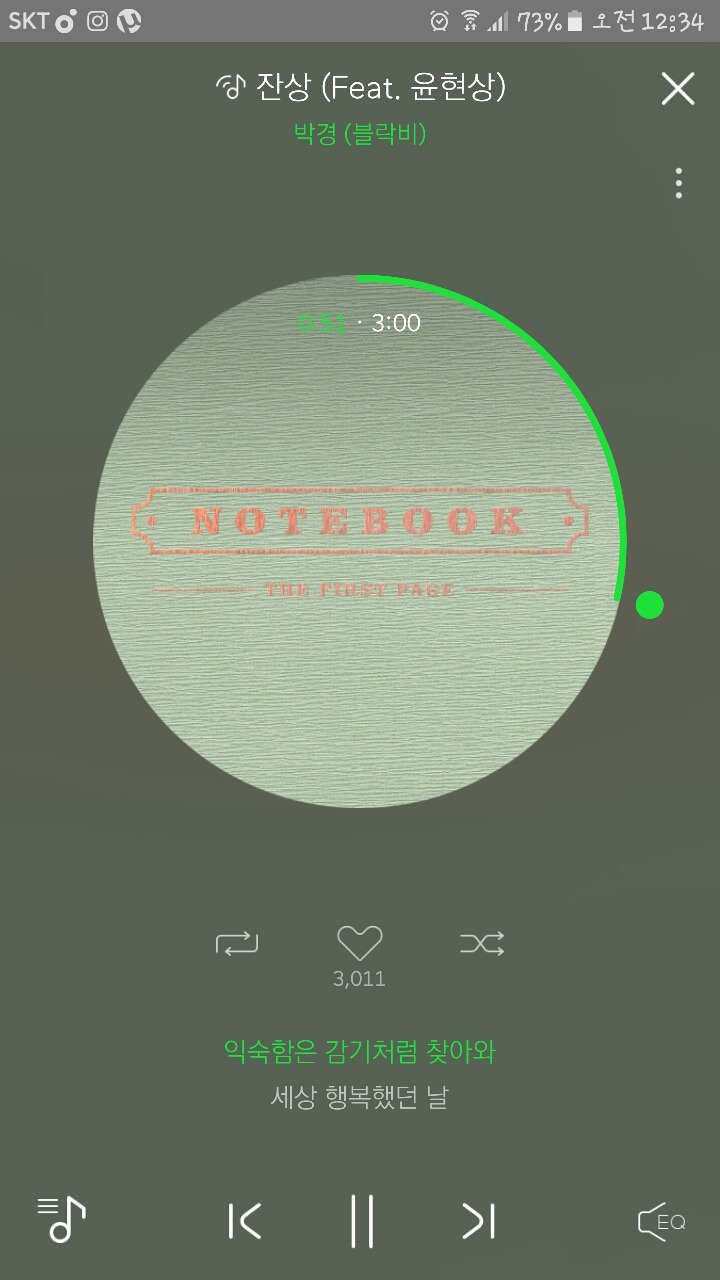Viewport: 720px width, 1280px height.
Task: Open the current playlist
Action: click(x=62, y=1219)
